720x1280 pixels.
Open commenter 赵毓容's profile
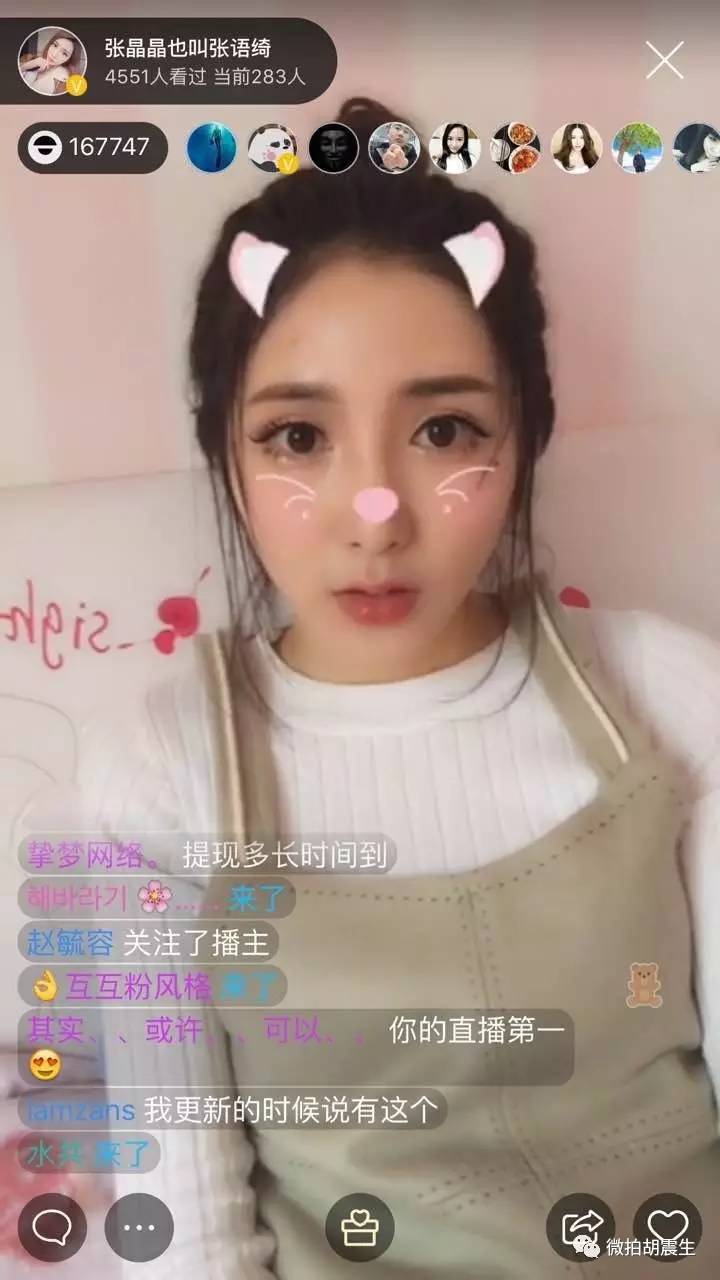coord(70,942)
